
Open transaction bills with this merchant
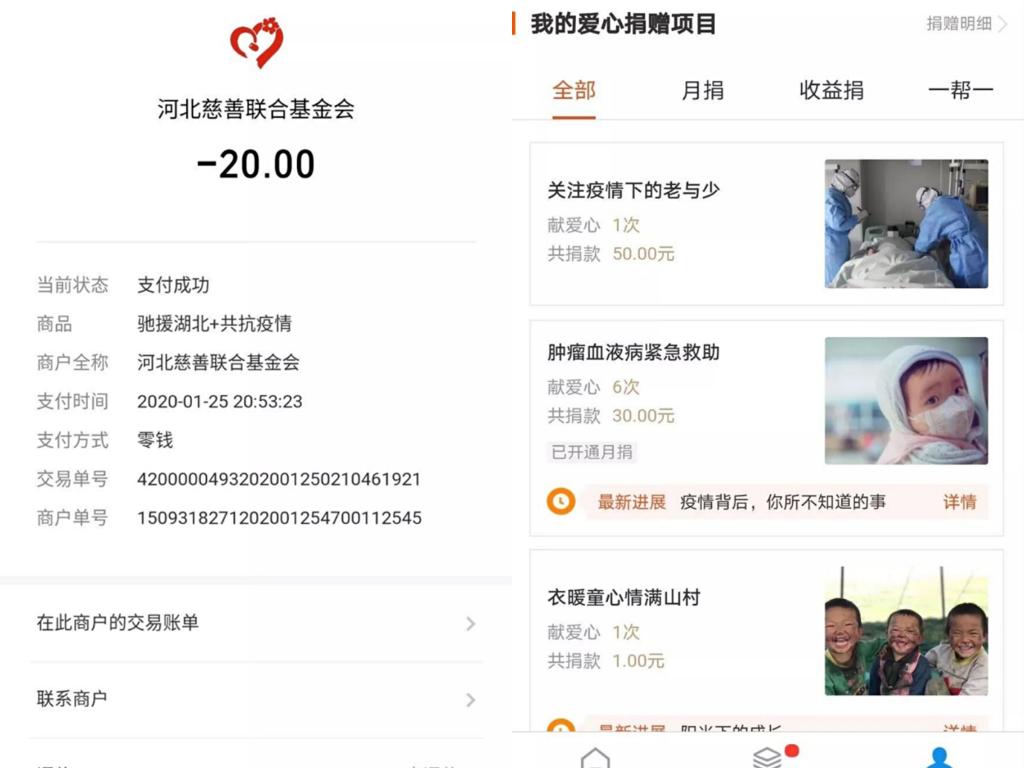coord(255,623)
